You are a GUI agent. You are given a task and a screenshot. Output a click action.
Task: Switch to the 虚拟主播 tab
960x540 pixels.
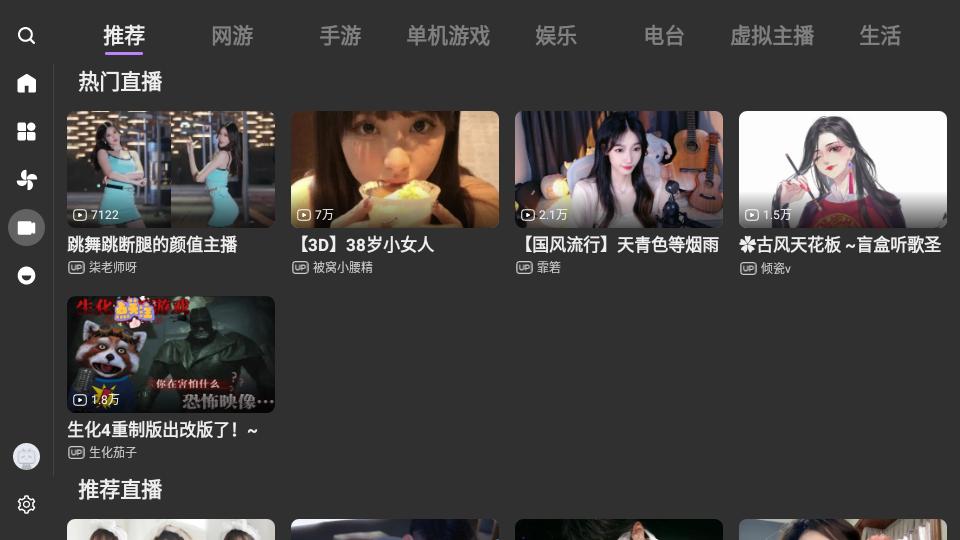772,36
